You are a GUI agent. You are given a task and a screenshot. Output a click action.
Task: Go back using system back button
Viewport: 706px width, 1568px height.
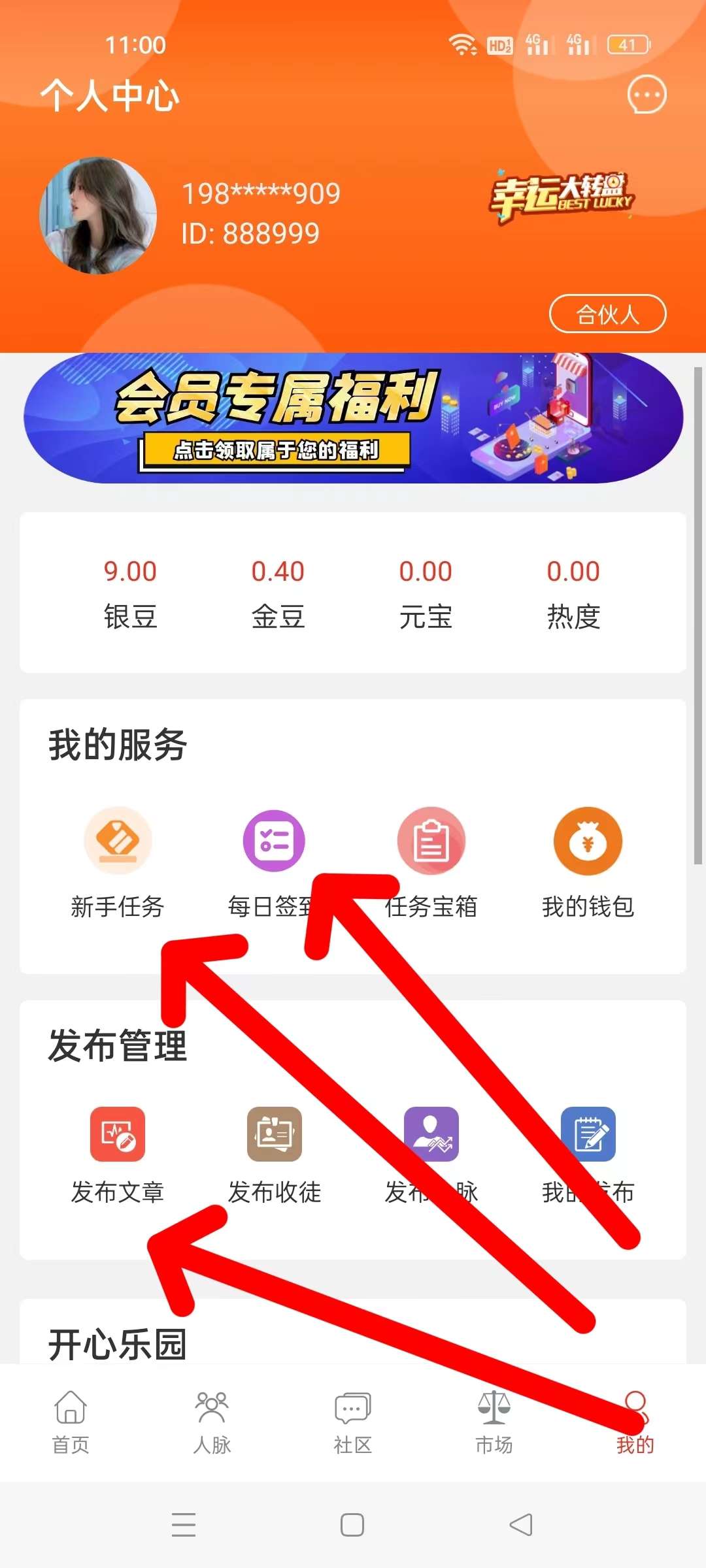[521, 1525]
